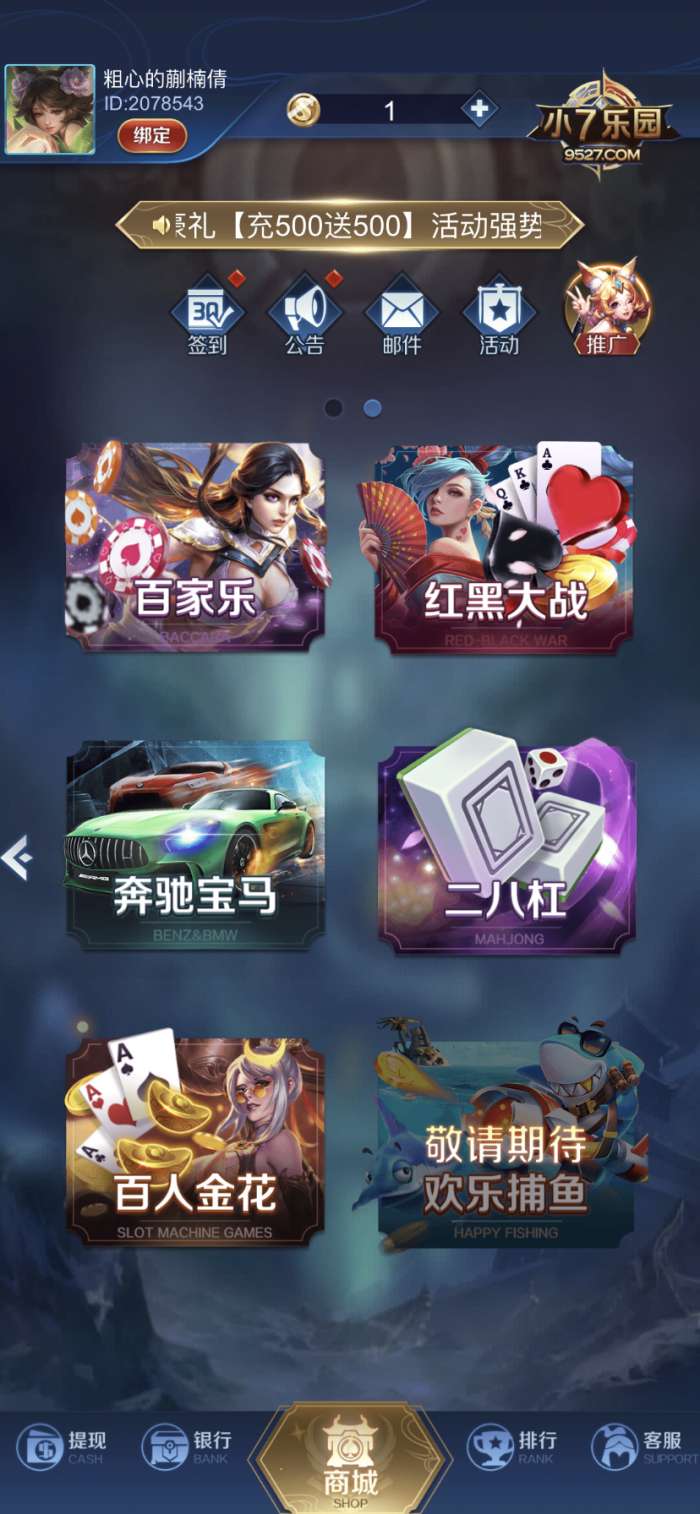
Task: Tap the 欢乐捕鱼 Happy Fishing tile
Action: point(505,1142)
